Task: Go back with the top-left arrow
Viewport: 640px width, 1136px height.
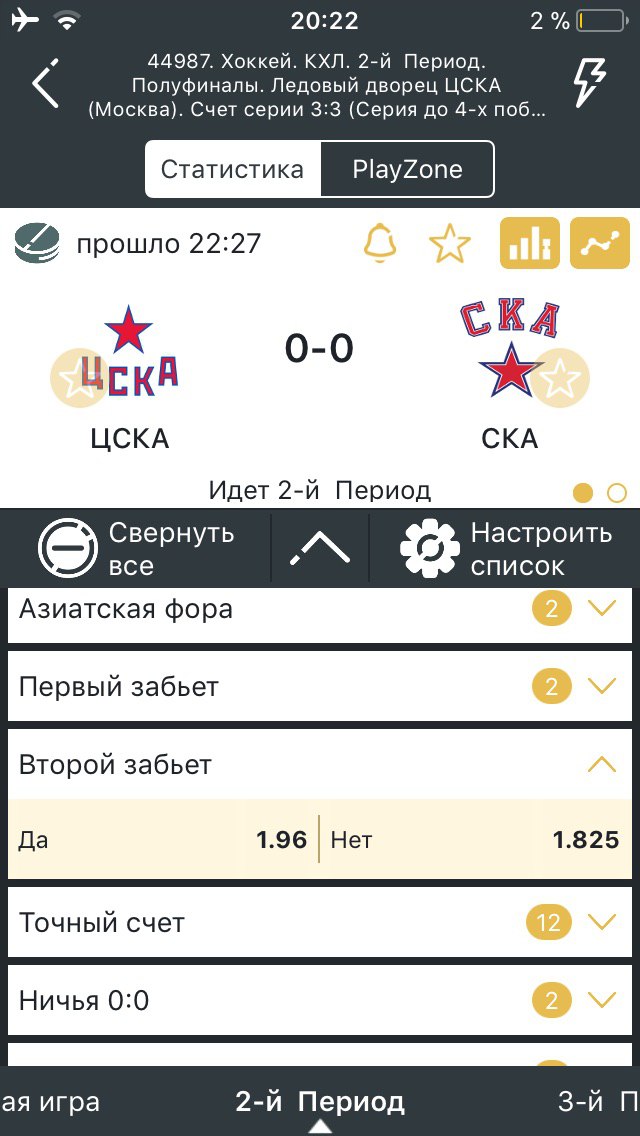Action: click(x=45, y=84)
